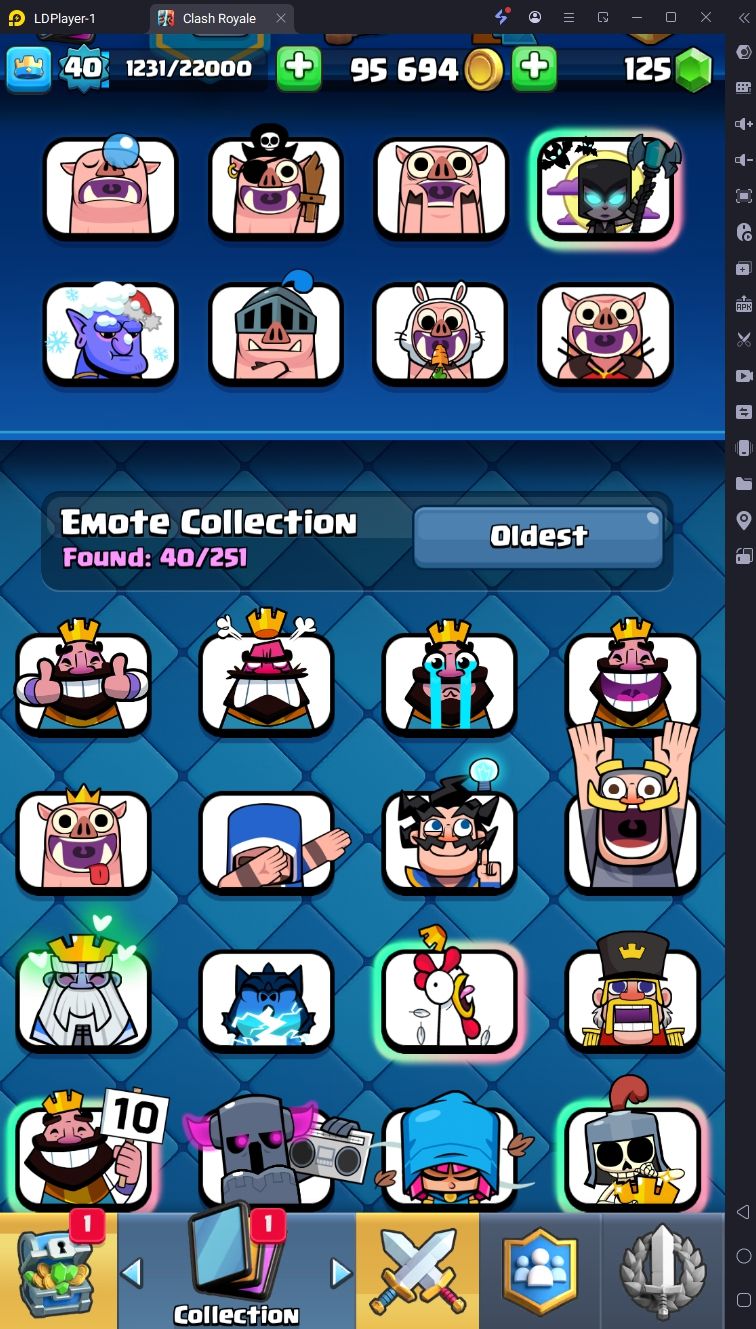
Task: Go to the next page with right arrow
Action: [341, 1273]
